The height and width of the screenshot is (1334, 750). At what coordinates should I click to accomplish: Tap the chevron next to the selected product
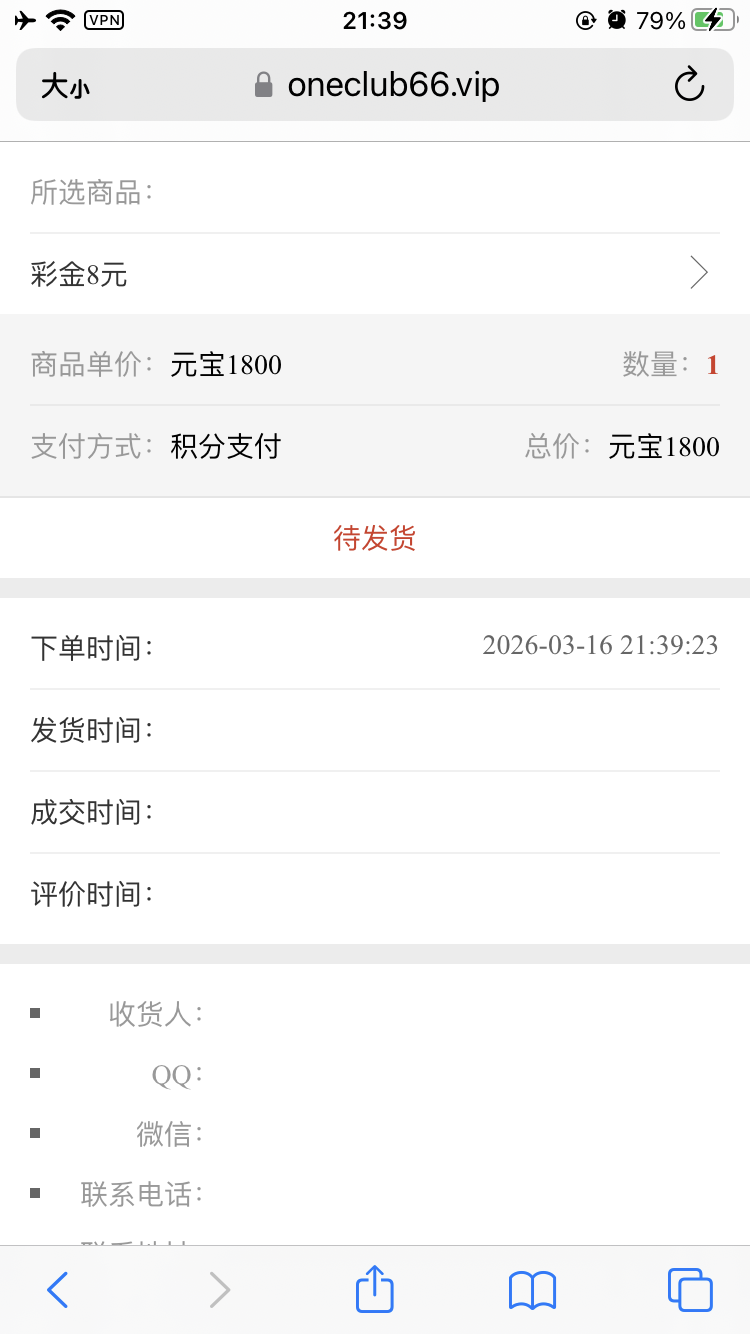pos(699,272)
